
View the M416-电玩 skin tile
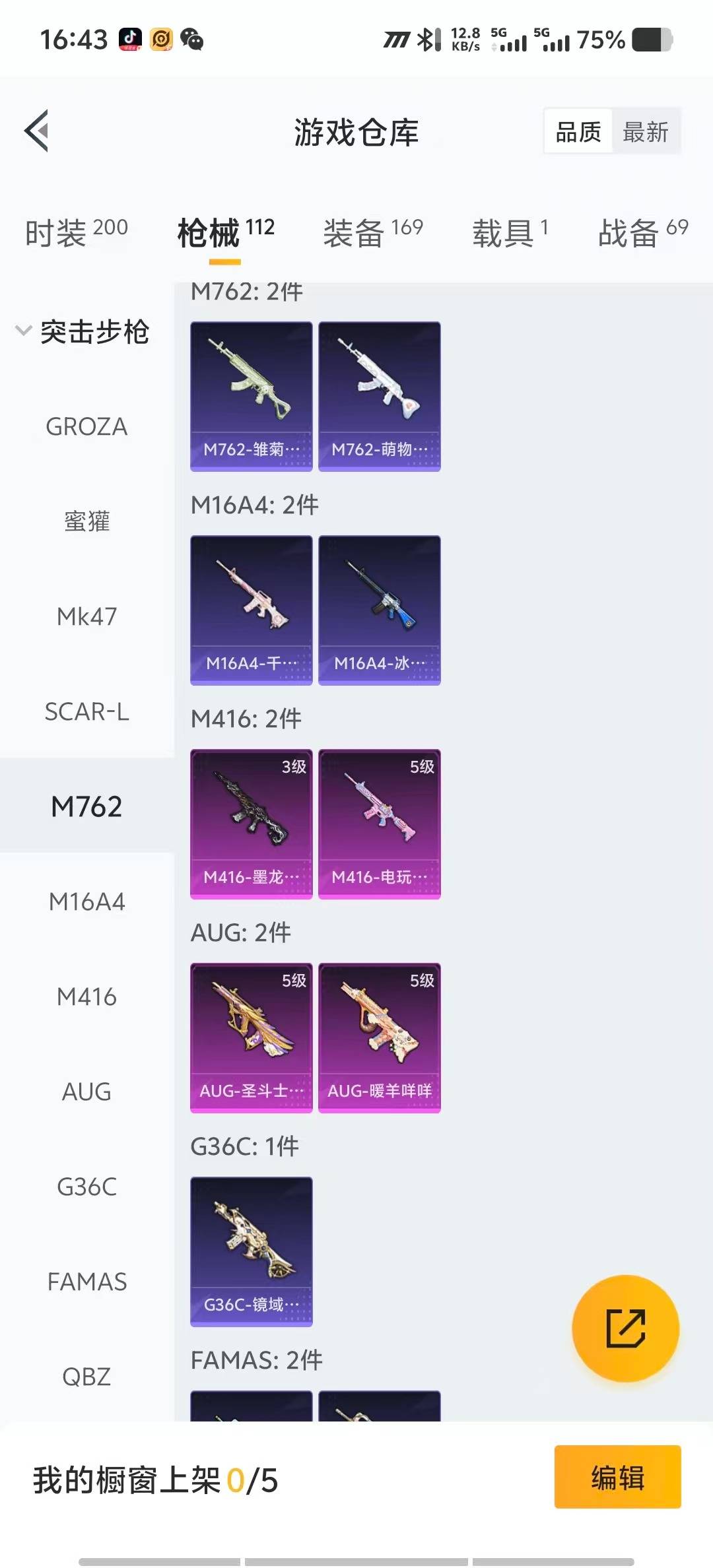(379, 824)
